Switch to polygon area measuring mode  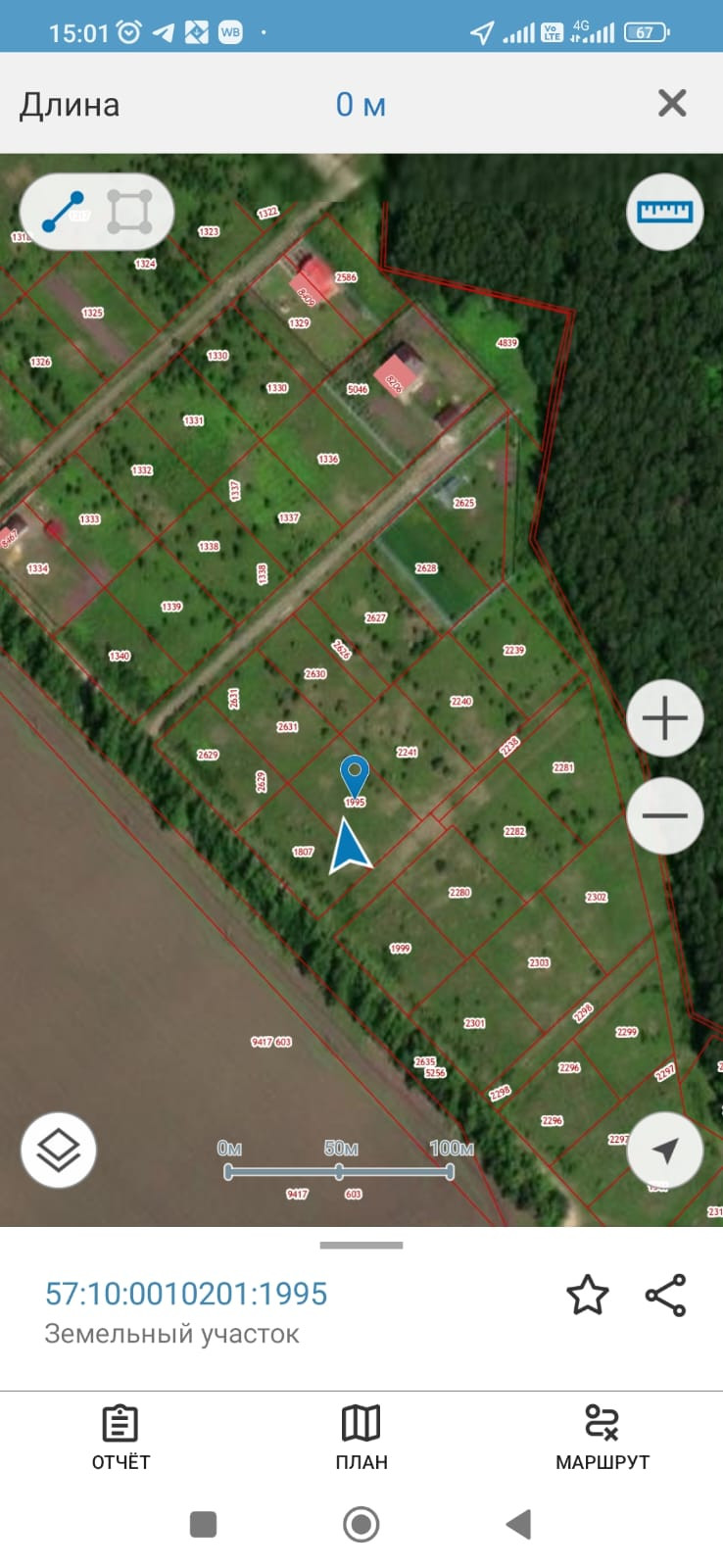pos(129,212)
